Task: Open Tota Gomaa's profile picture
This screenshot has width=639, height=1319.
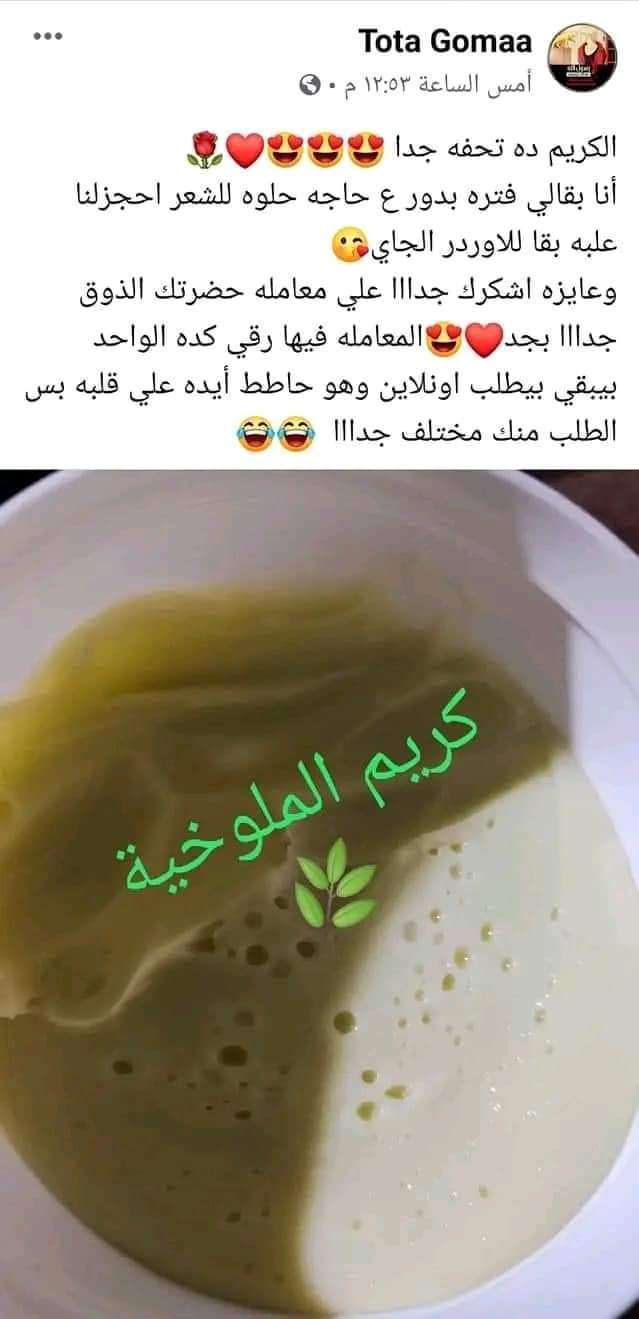Action: tap(587, 59)
